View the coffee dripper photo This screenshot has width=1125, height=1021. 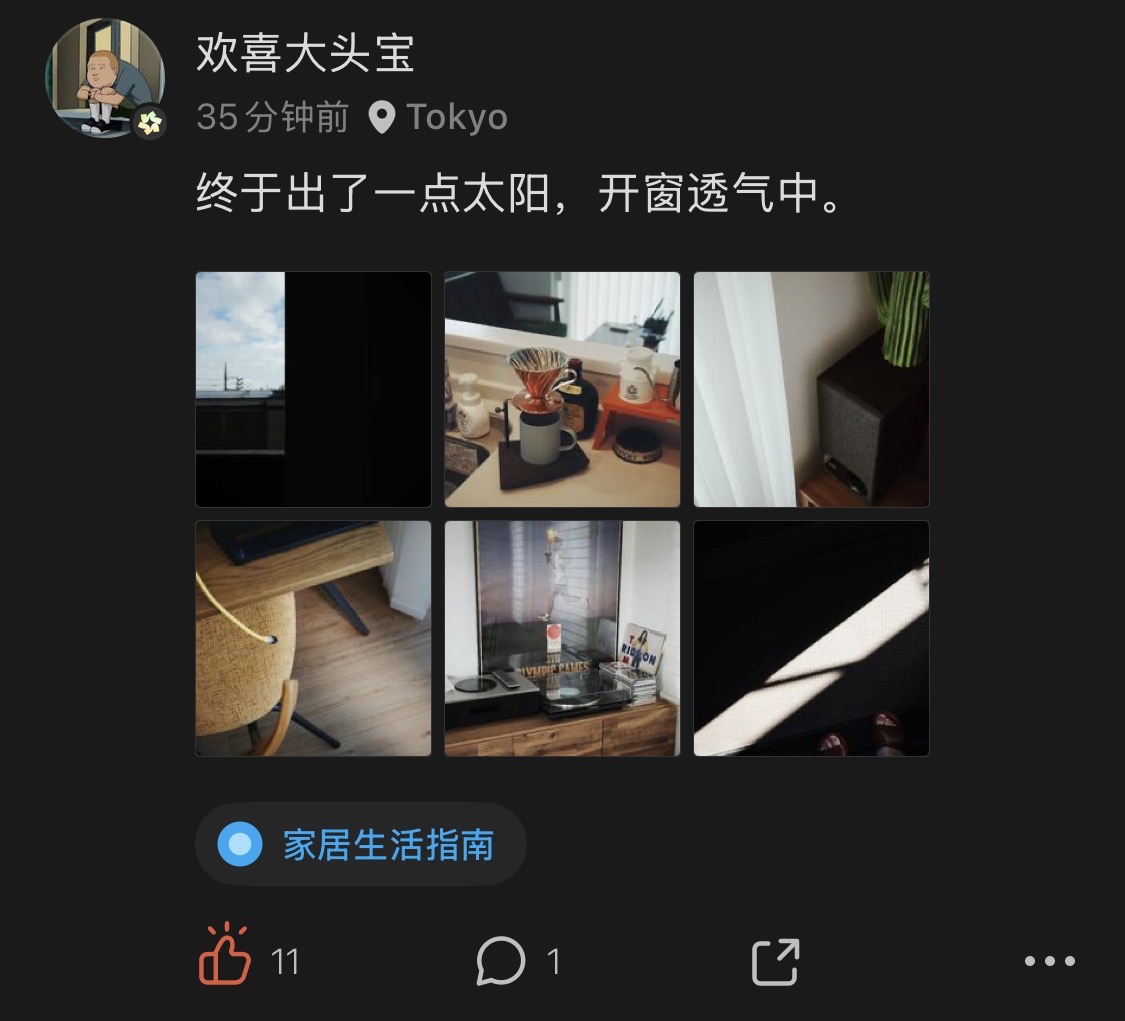tap(562, 389)
